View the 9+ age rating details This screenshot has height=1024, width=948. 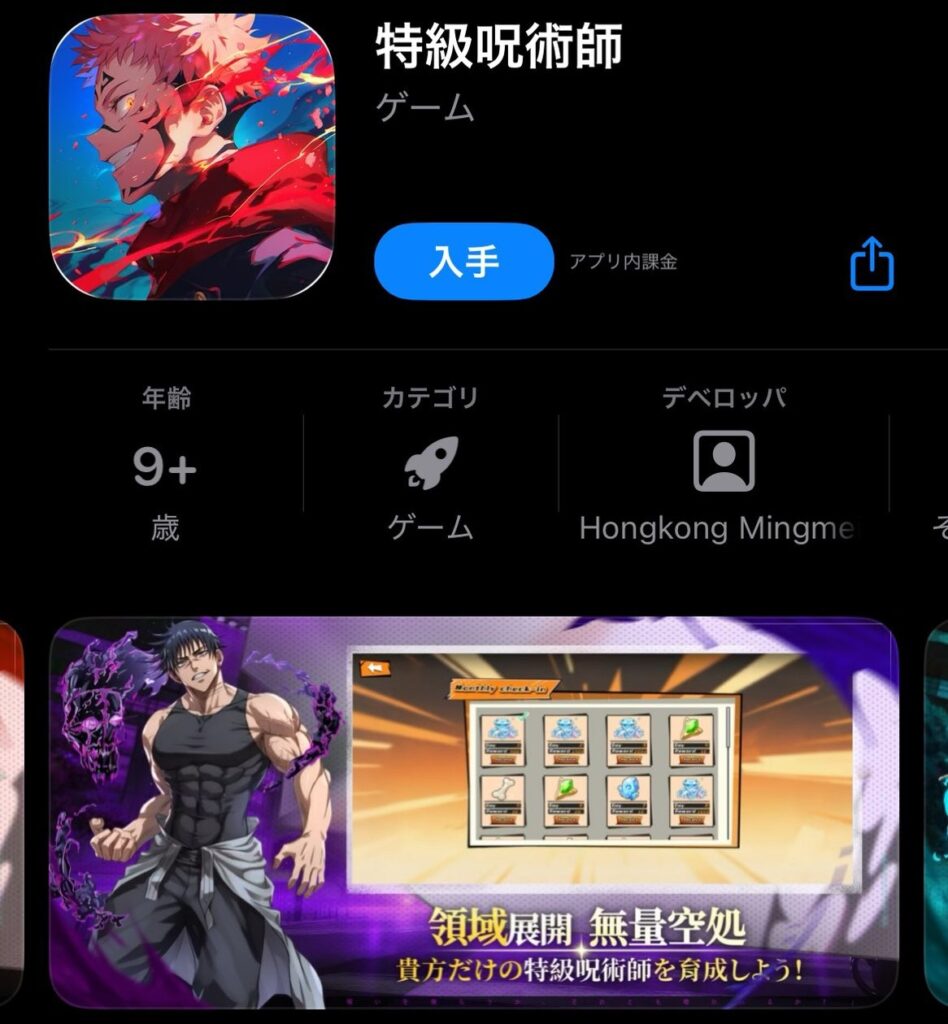[x=165, y=466]
